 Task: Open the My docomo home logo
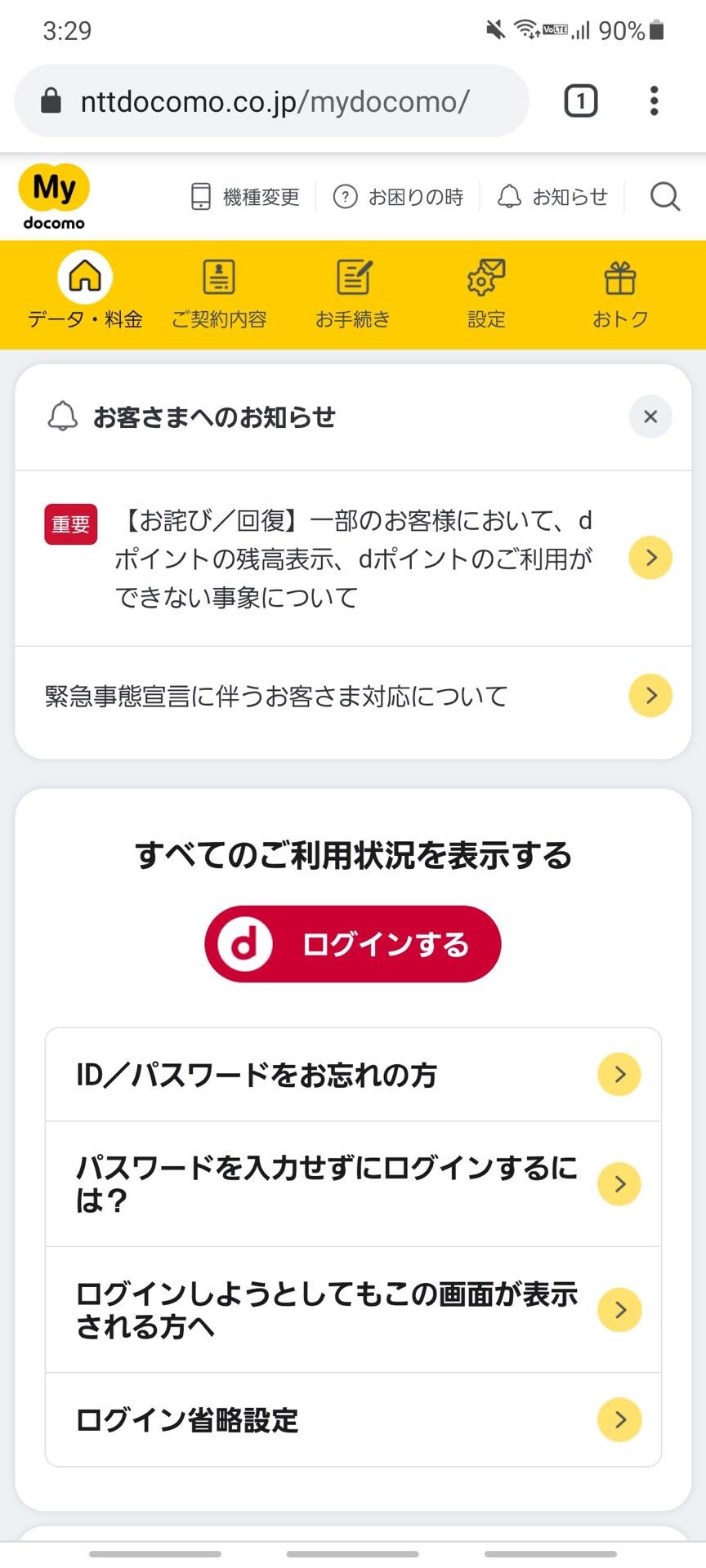[x=53, y=196]
